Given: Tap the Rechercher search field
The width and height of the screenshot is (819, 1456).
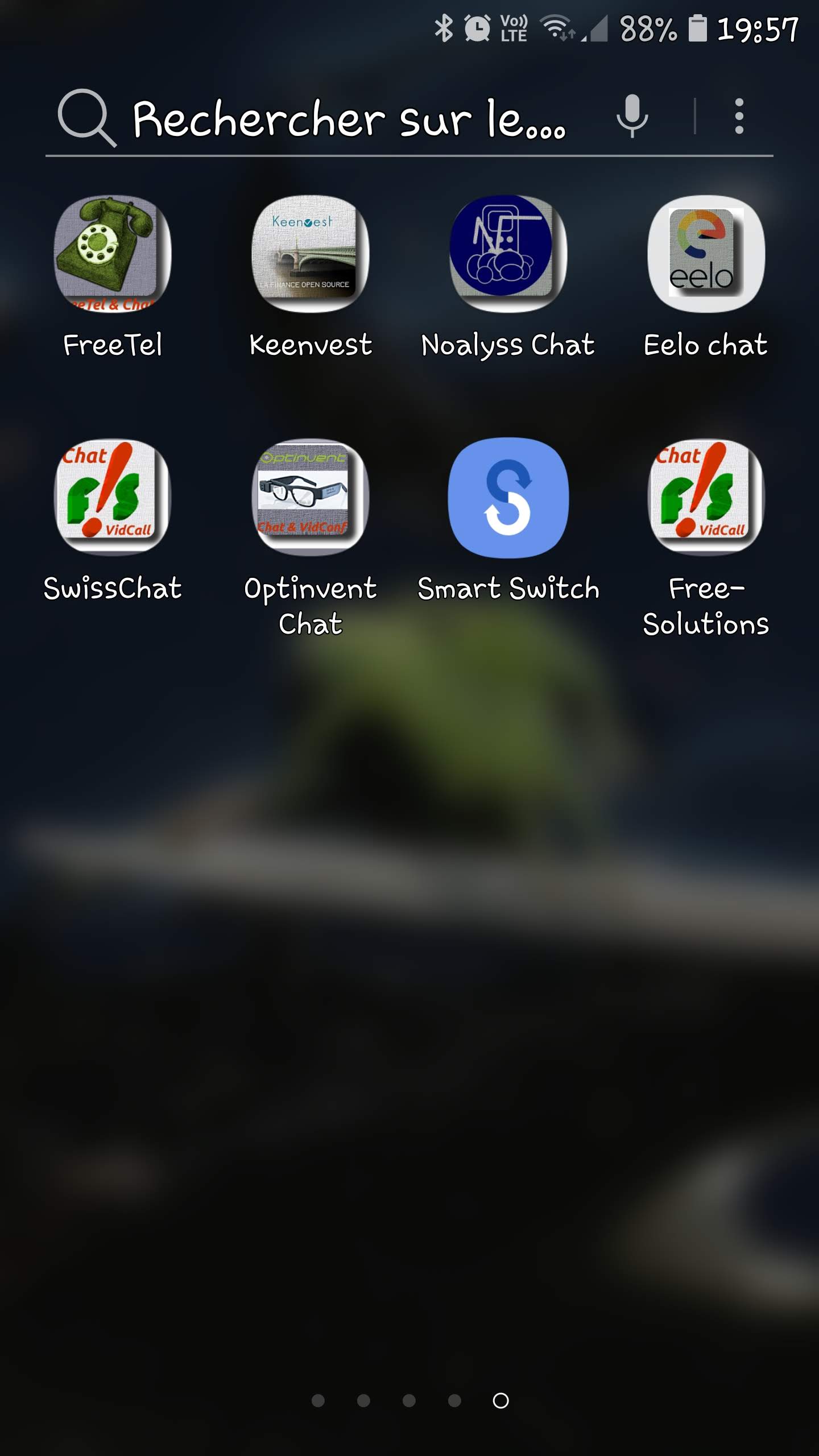Looking at the screenshot, I should 347,118.
